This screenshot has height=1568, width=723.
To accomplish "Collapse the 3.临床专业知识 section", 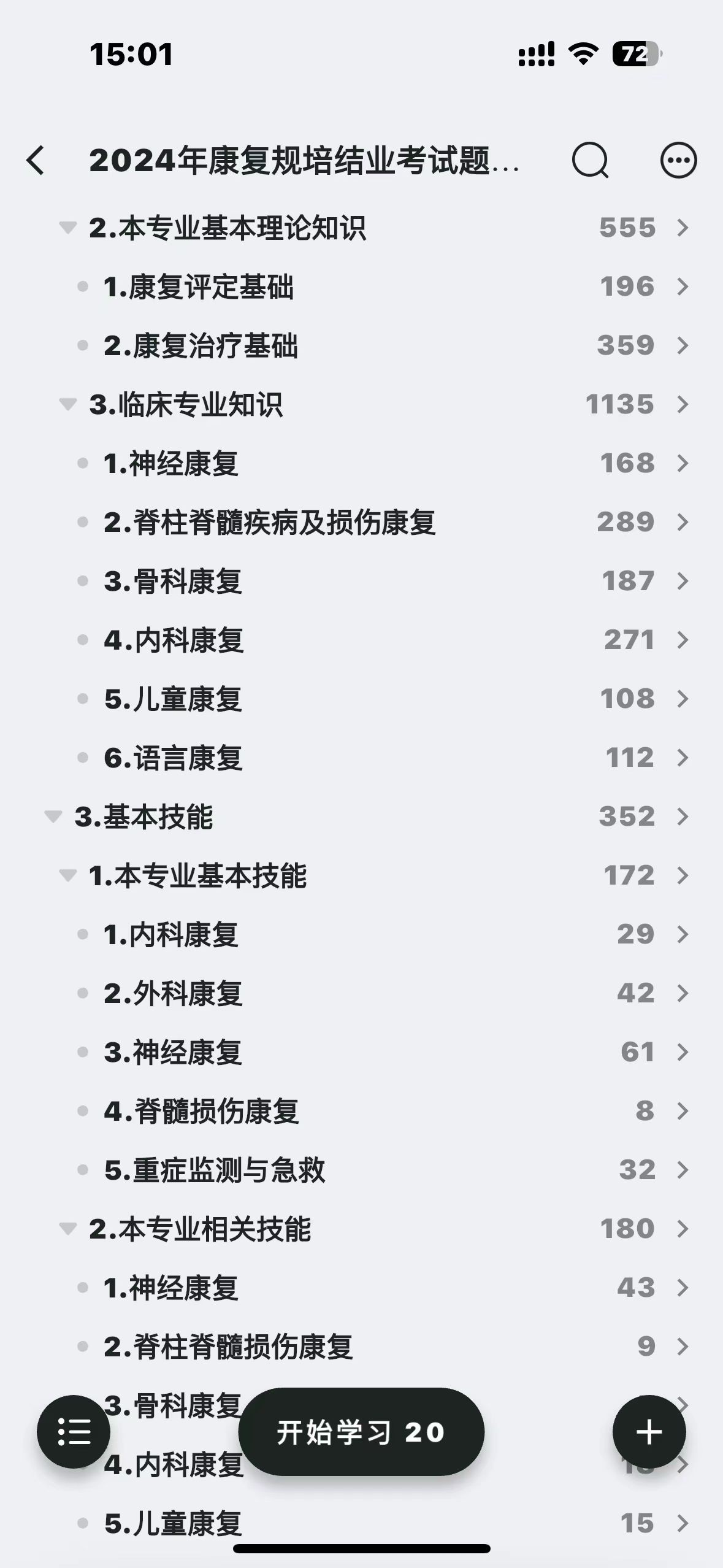I will click(67, 404).
